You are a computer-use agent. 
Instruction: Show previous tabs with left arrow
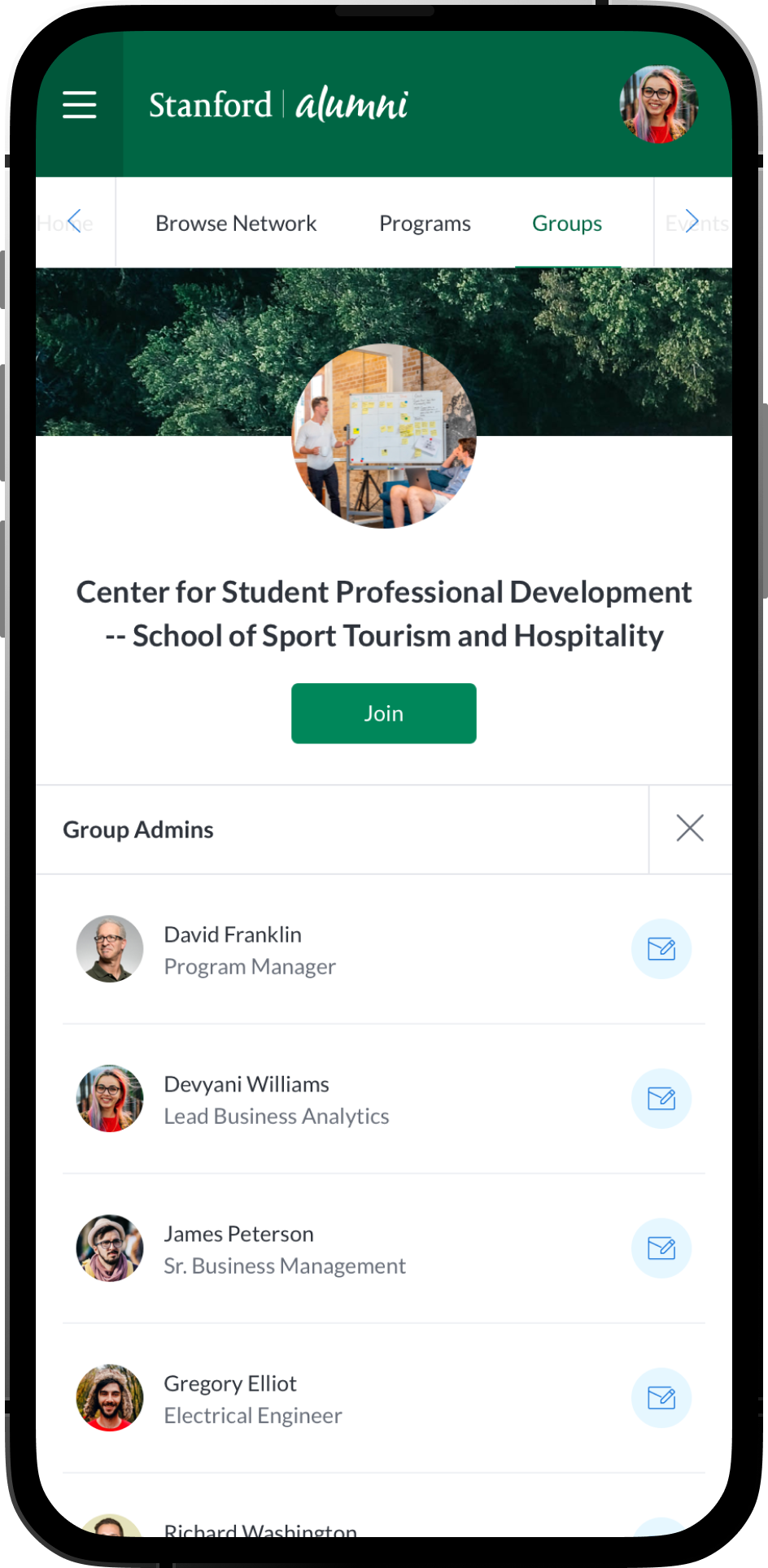tap(75, 221)
